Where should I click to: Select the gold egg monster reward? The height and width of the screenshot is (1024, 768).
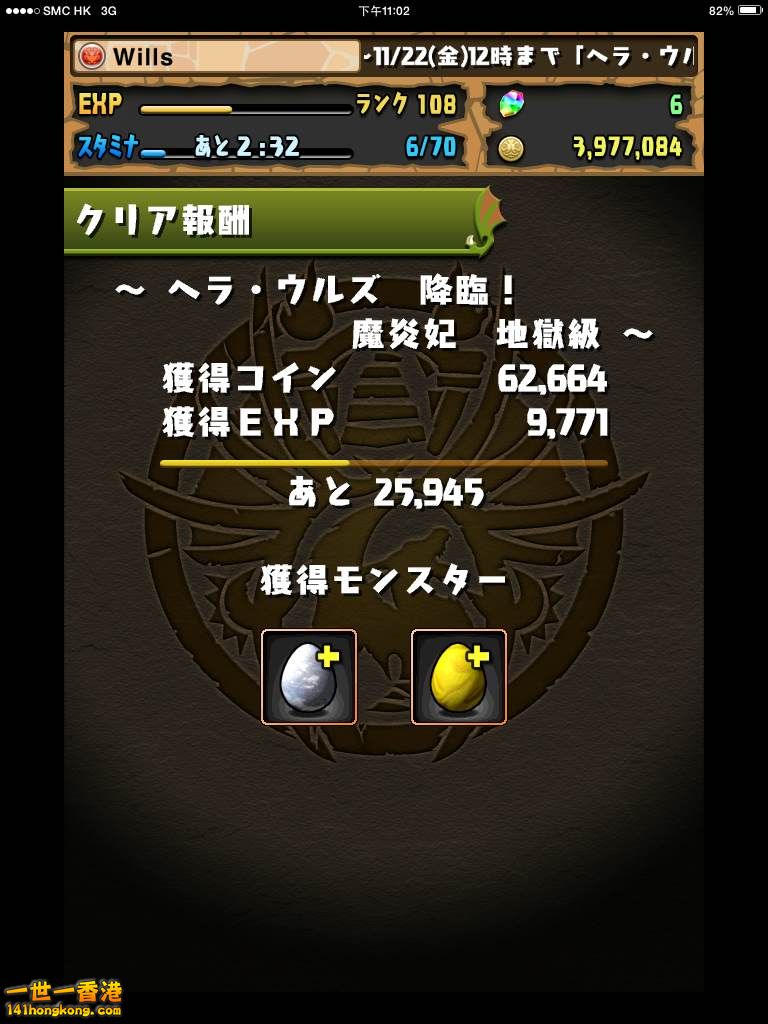click(x=459, y=677)
